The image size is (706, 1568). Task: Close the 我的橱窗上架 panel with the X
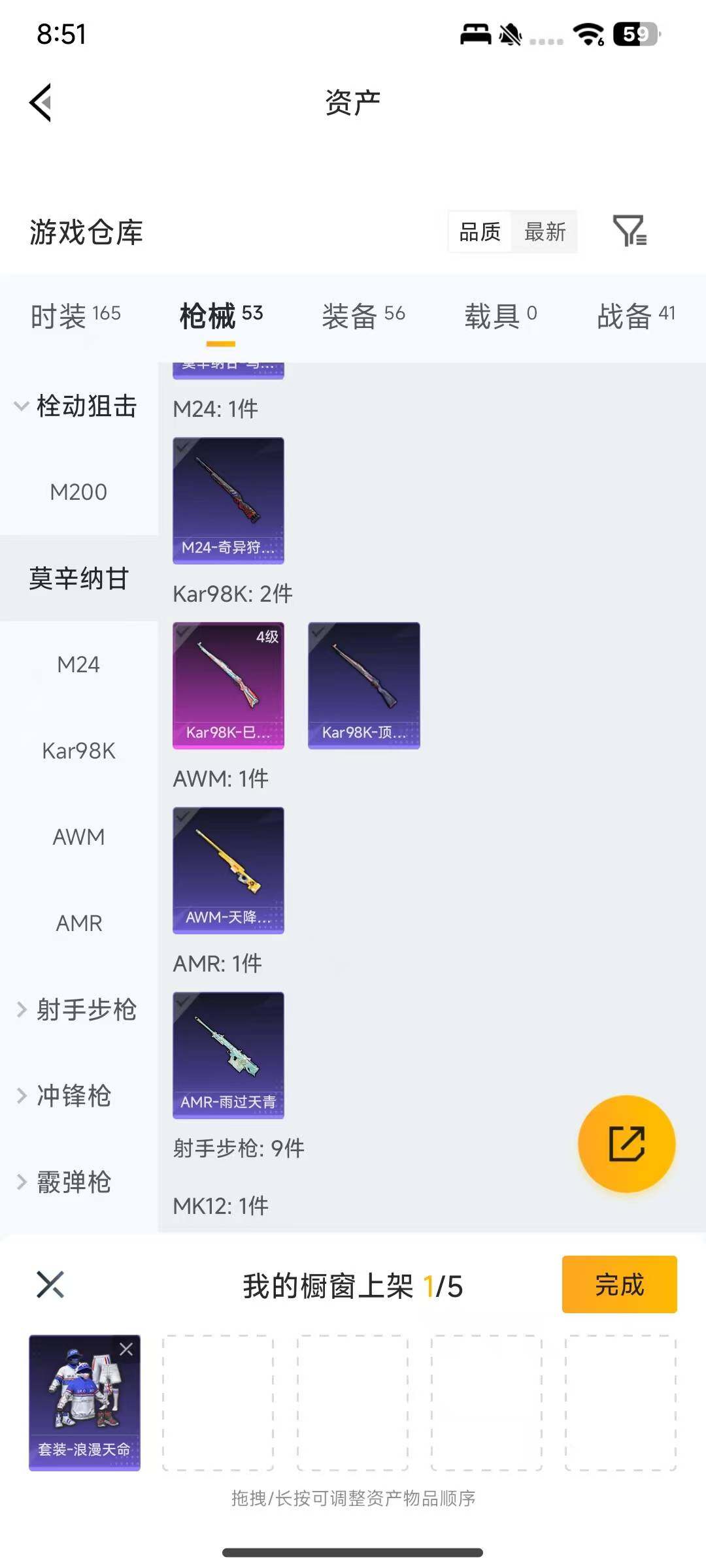point(49,1284)
